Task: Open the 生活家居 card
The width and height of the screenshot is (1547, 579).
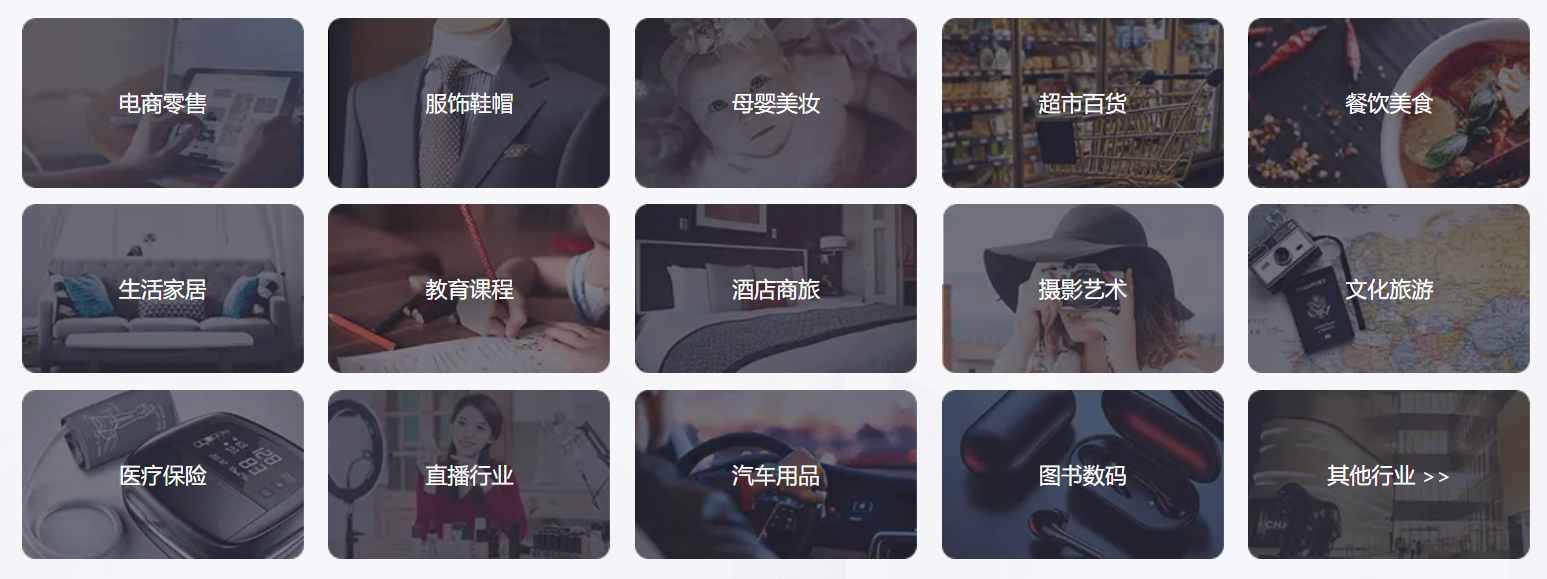Action: (x=162, y=289)
